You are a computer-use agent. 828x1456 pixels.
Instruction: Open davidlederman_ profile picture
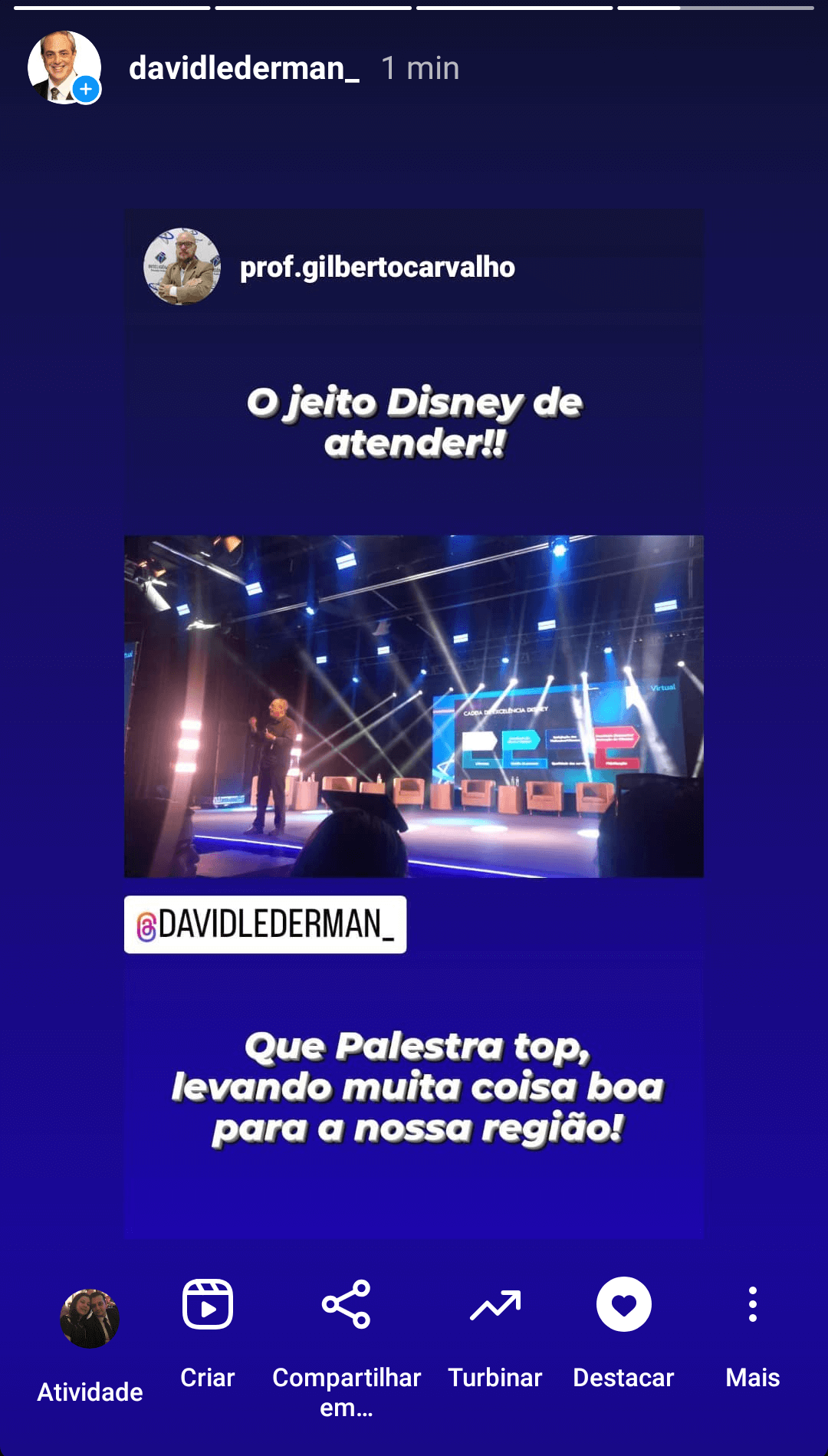(64, 67)
